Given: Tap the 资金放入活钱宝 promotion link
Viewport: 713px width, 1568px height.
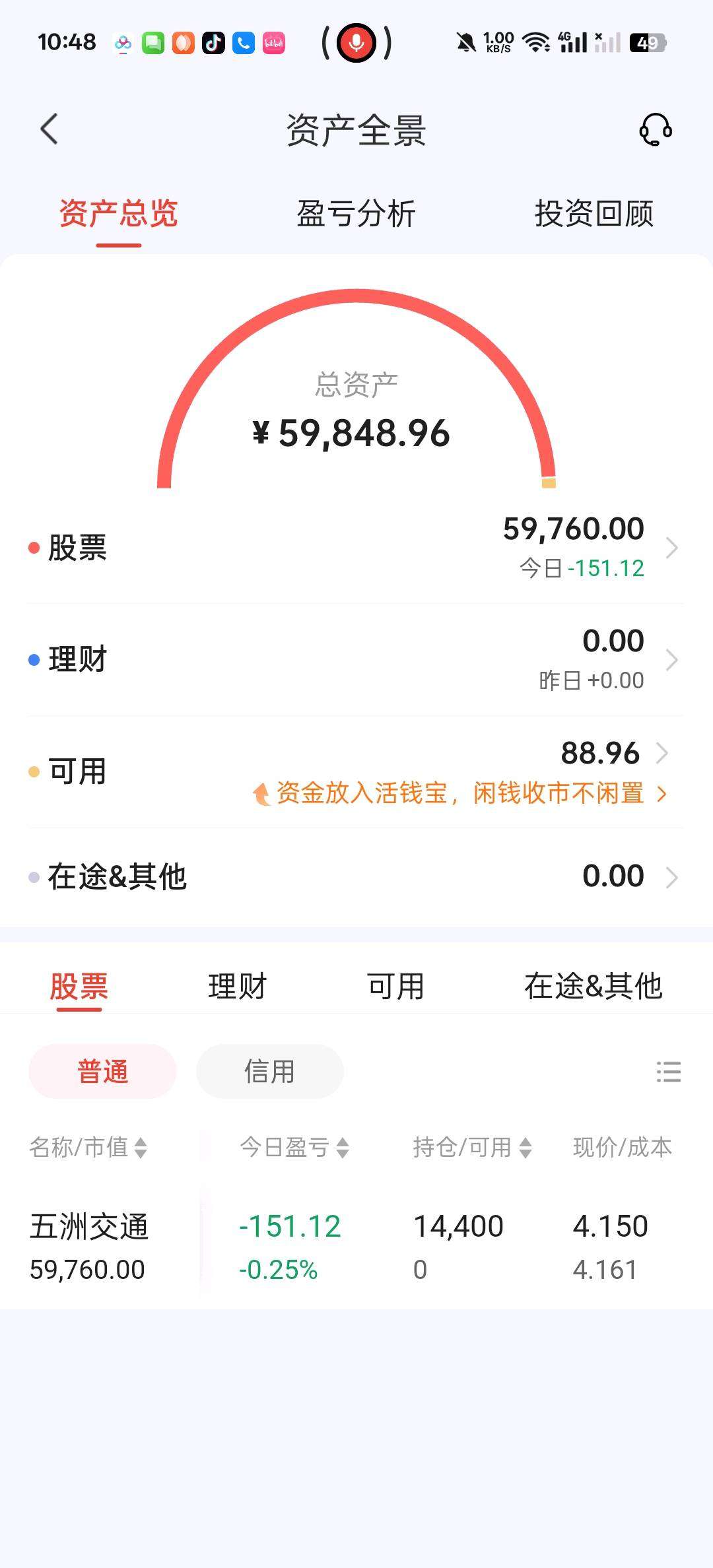Looking at the screenshot, I should (460, 793).
